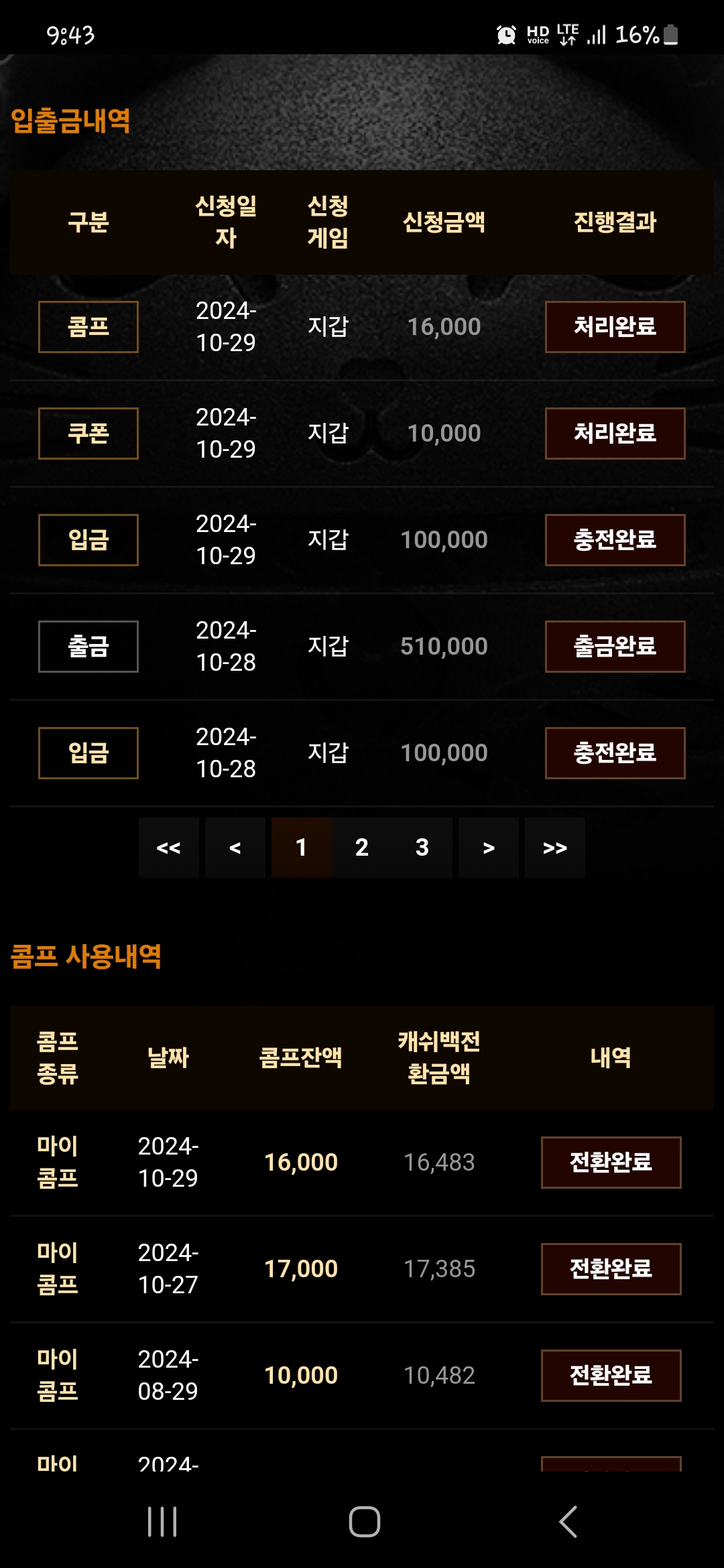Tap 출금완료 on the 510,000 withdrawal
The height and width of the screenshot is (1568, 724).
[615, 647]
